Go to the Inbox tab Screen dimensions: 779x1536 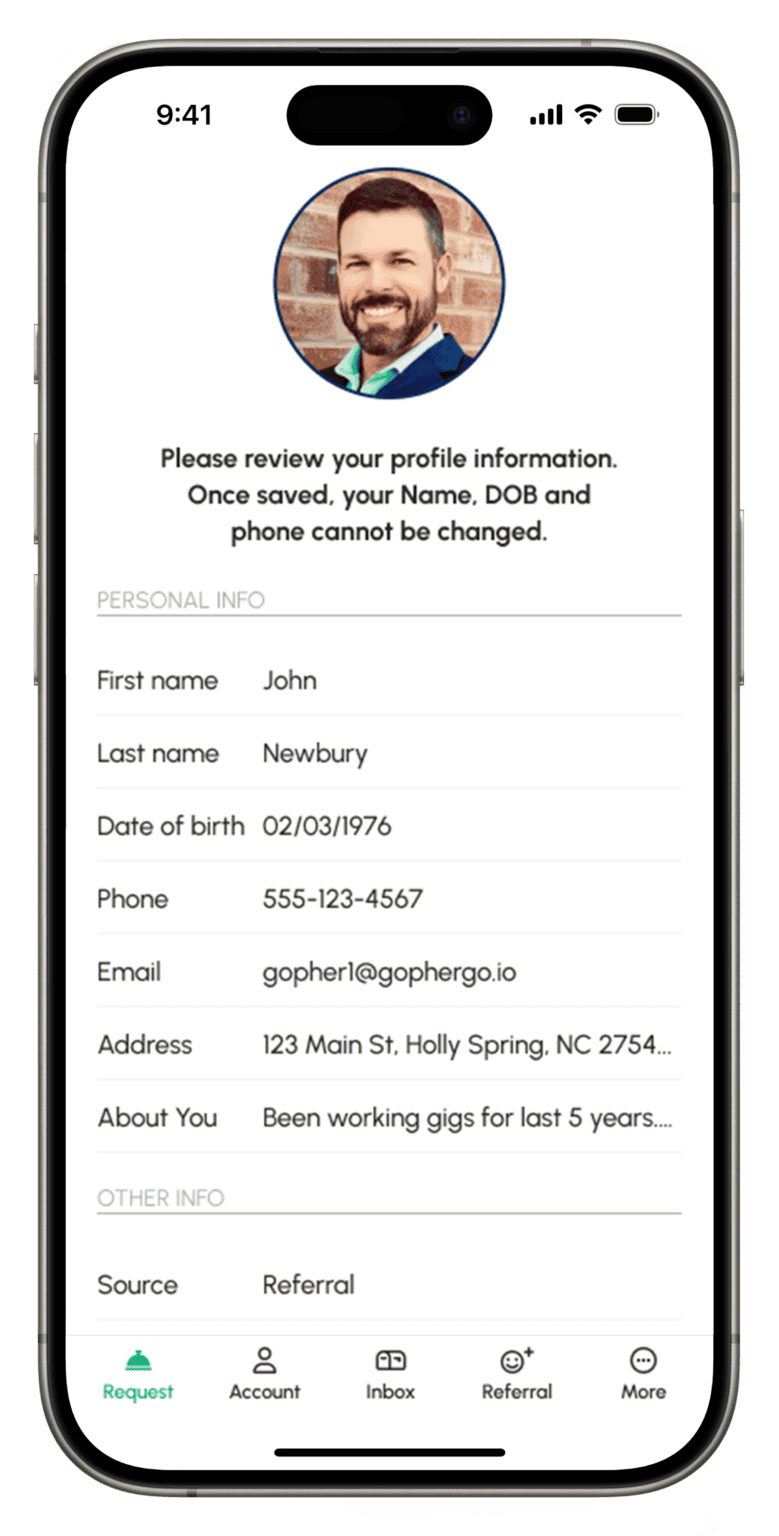(x=390, y=1375)
